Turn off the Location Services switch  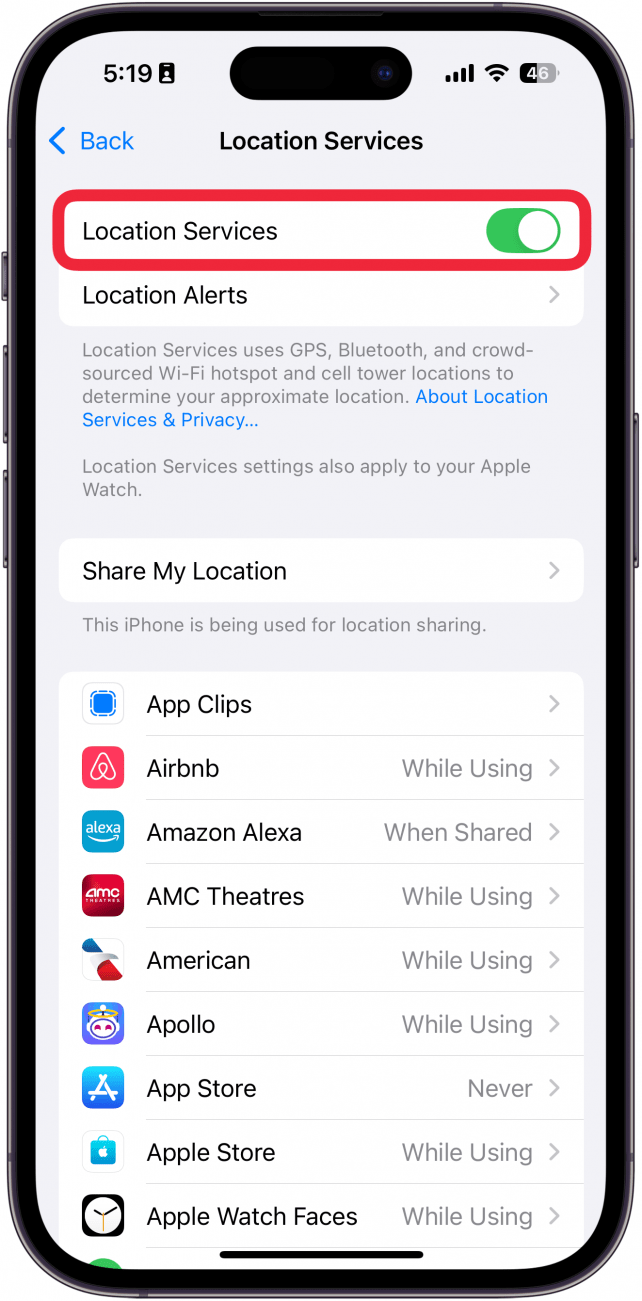point(522,231)
